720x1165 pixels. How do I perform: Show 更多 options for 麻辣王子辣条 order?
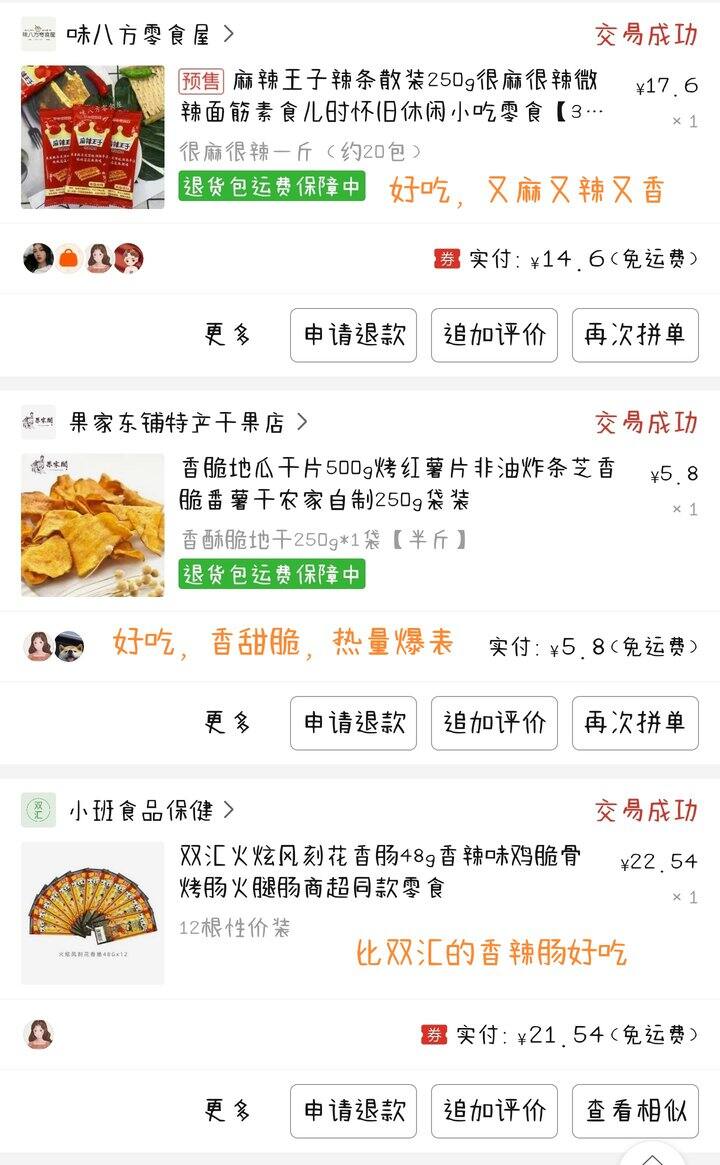(227, 335)
